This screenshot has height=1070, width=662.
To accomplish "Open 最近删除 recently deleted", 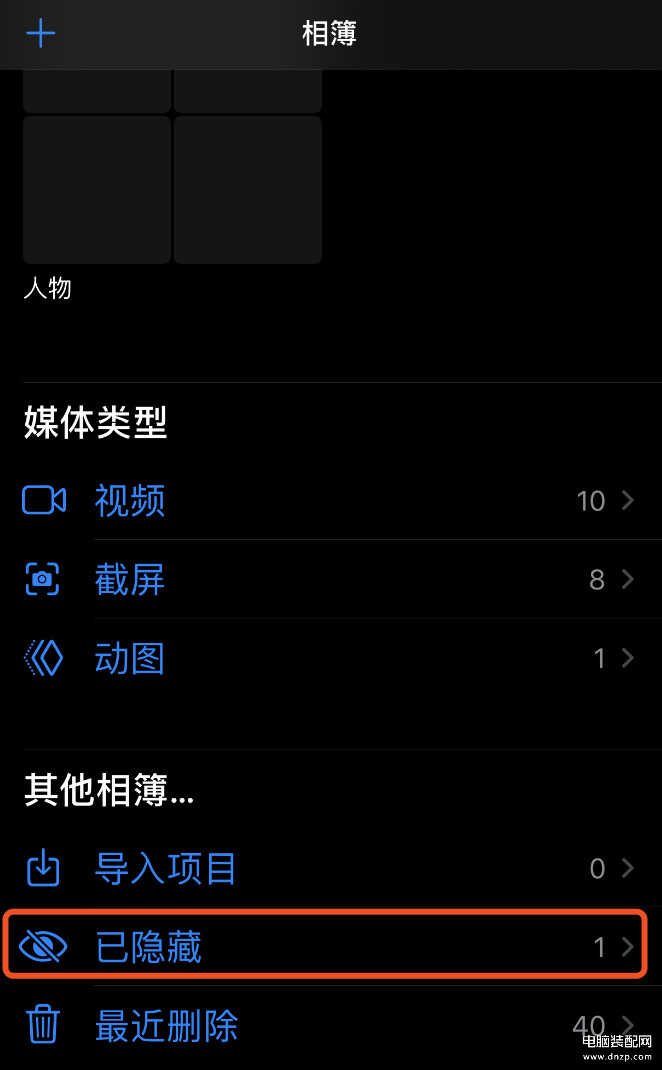I will pyautogui.click(x=331, y=1026).
